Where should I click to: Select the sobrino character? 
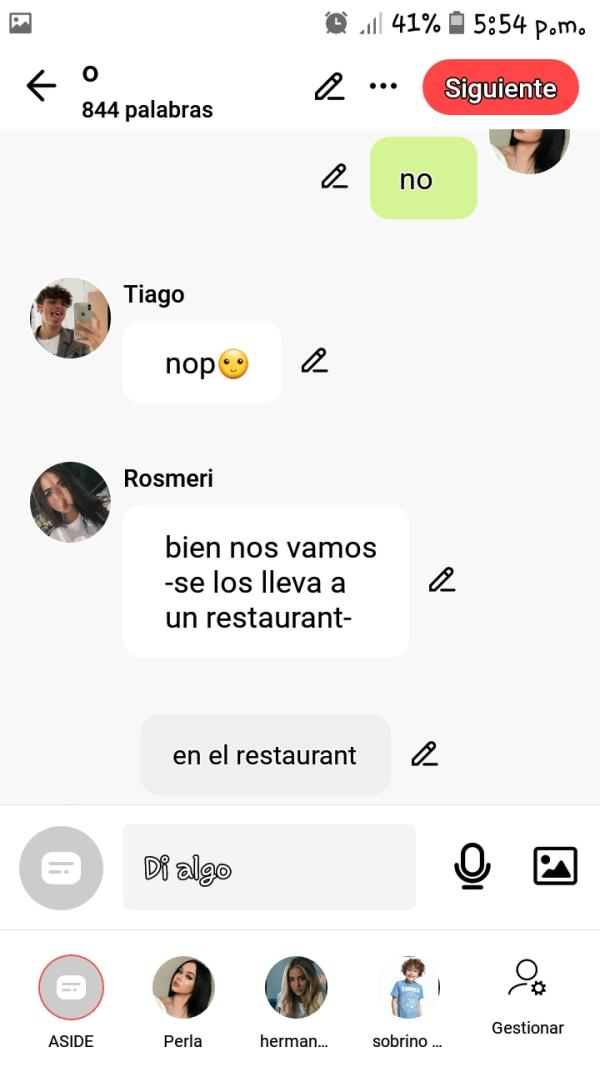[408, 988]
